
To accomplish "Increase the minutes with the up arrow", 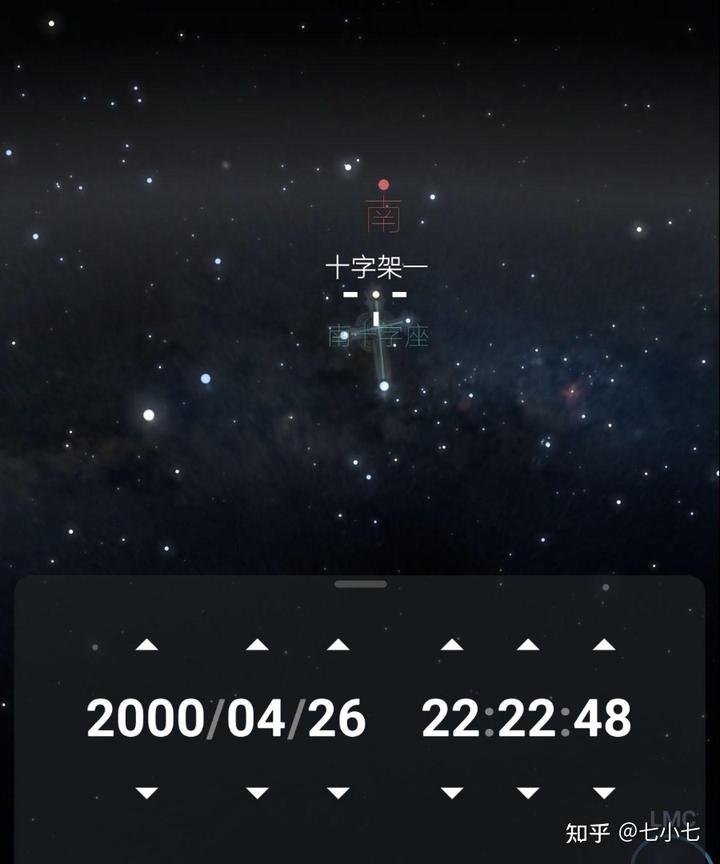I will 528,645.
